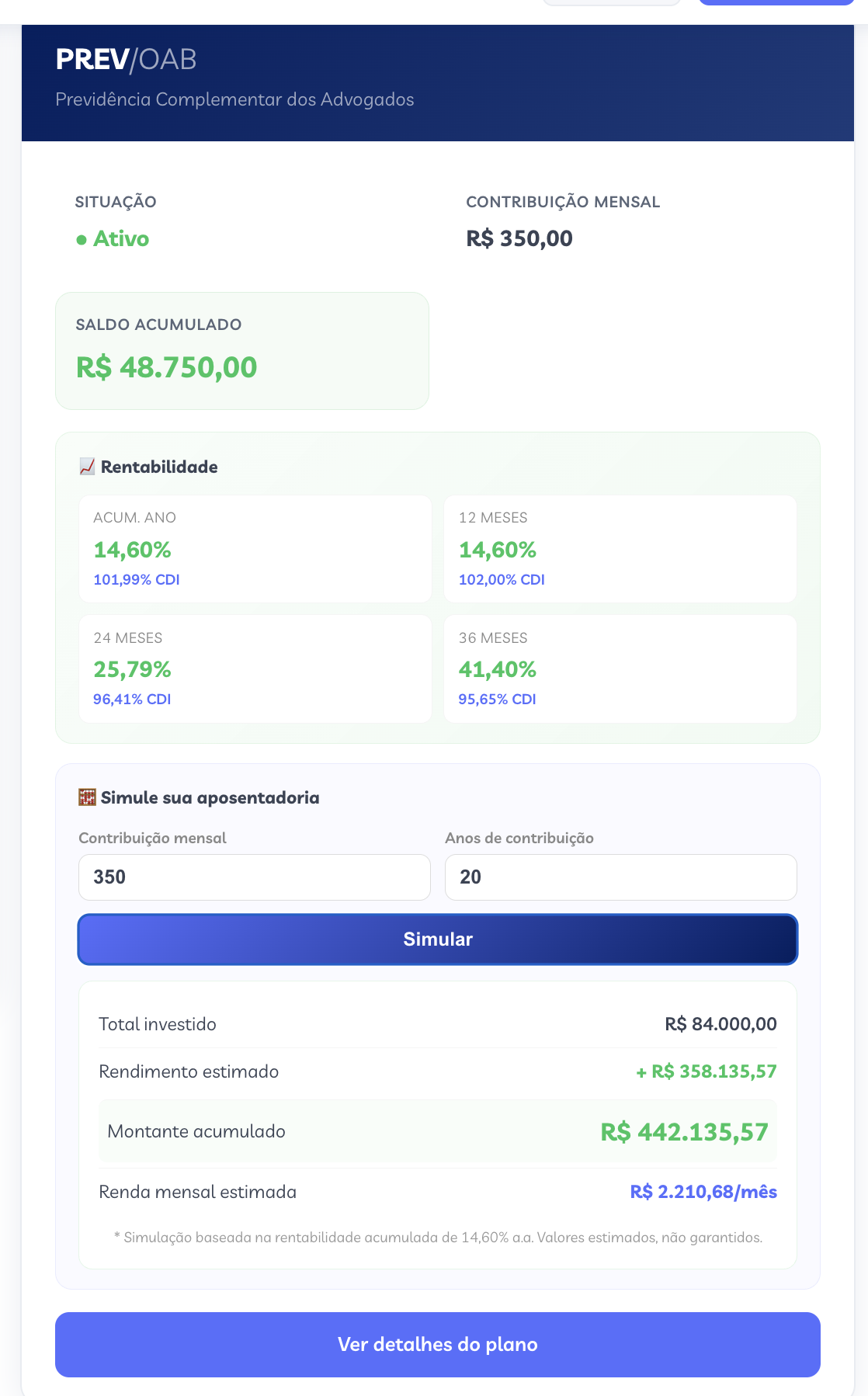Click the PREV/OAB logo in the header
The height and width of the screenshot is (1396, 868).
[x=124, y=59]
